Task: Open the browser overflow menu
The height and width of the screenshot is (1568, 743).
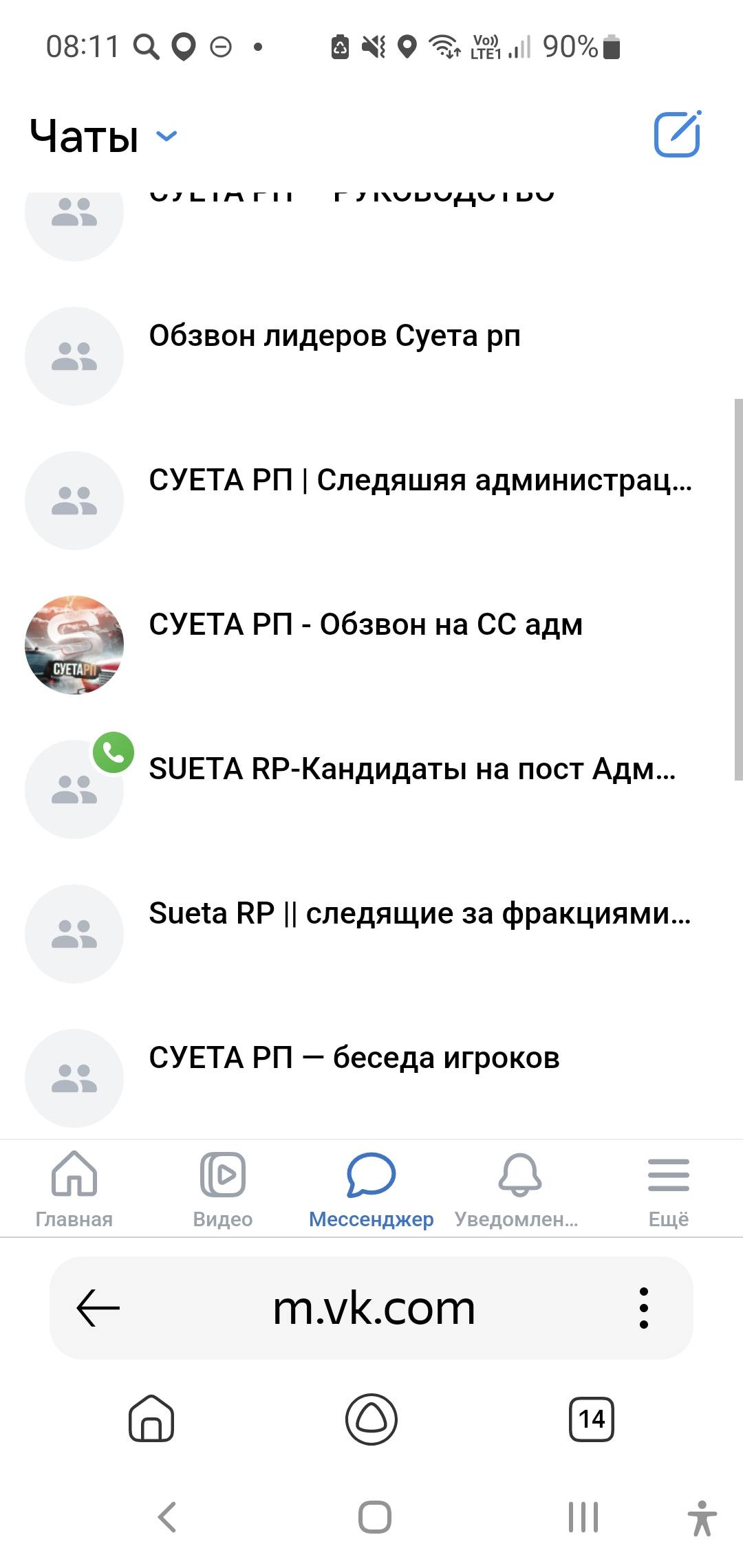Action: (x=644, y=1307)
